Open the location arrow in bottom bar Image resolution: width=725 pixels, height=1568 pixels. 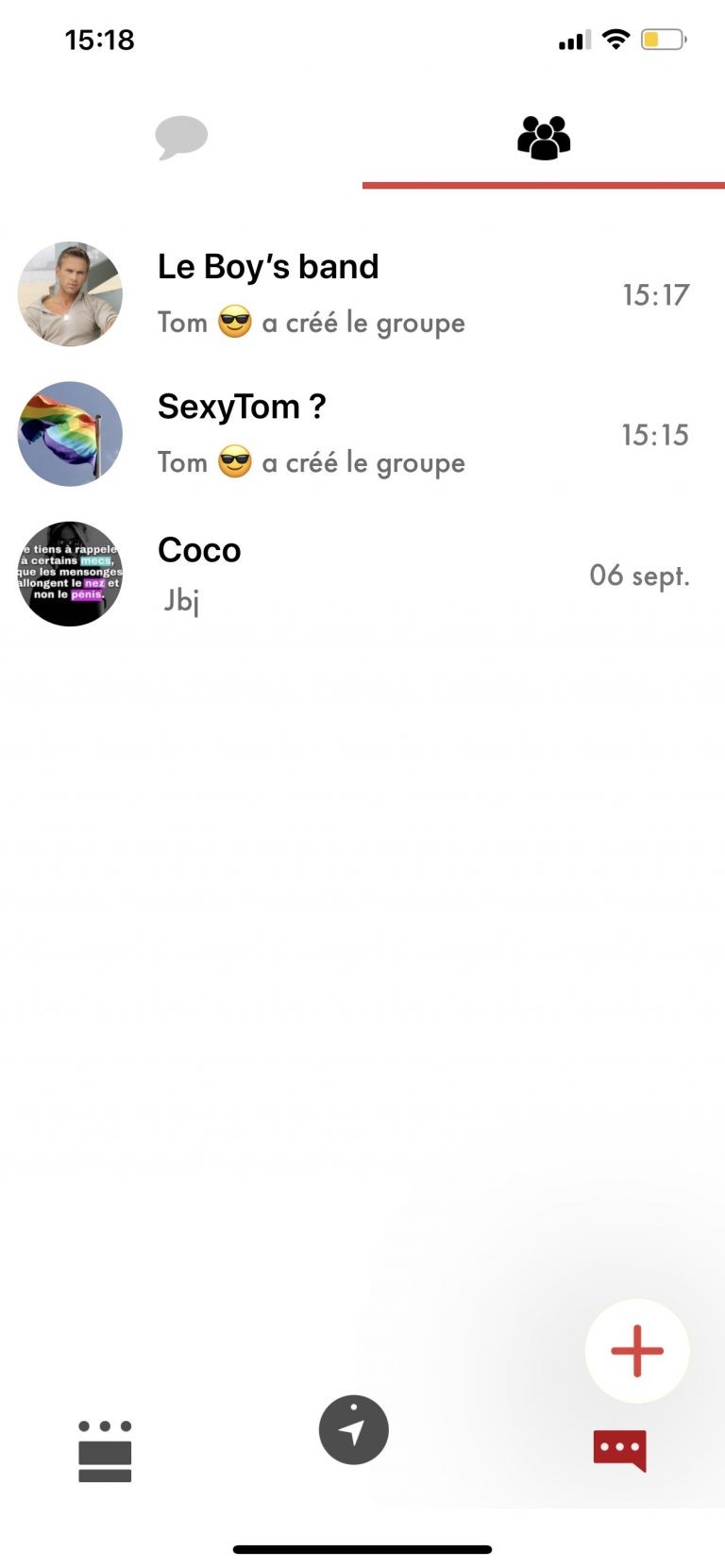click(x=354, y=1430)
